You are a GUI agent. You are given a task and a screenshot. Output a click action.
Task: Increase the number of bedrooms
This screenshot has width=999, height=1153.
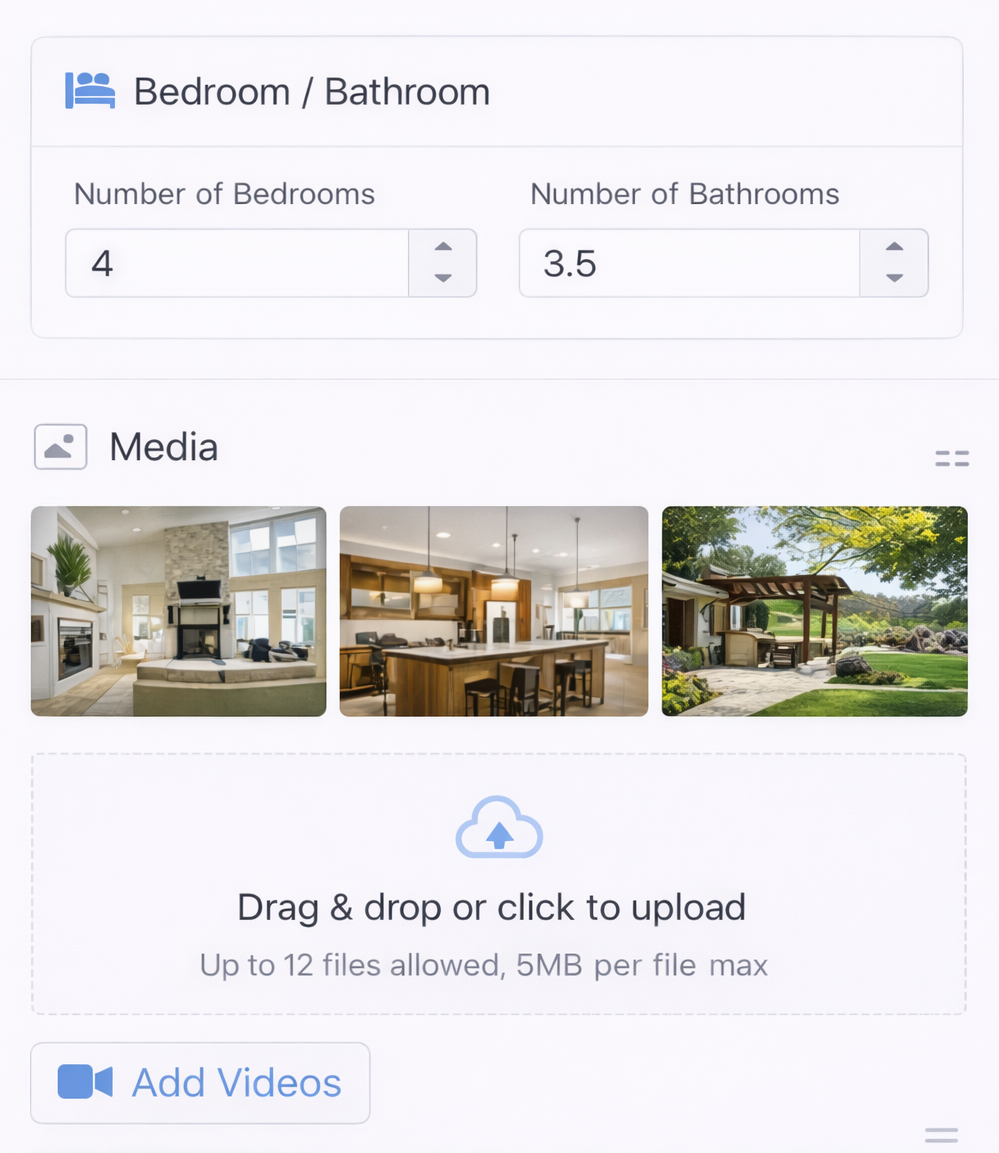point(443,247)
